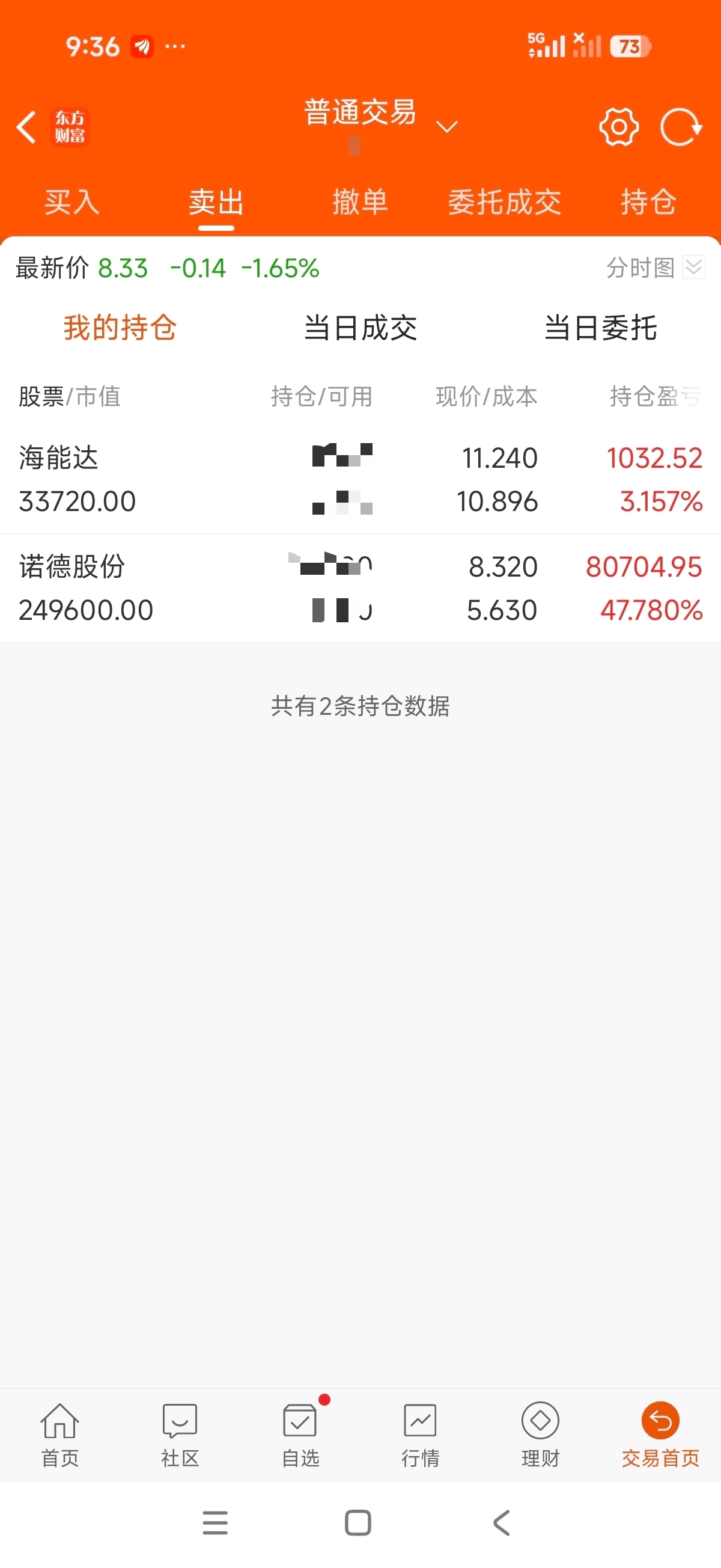Open the 理财 section
This screenshot has width=721, height=1568.
[540, 1434]
